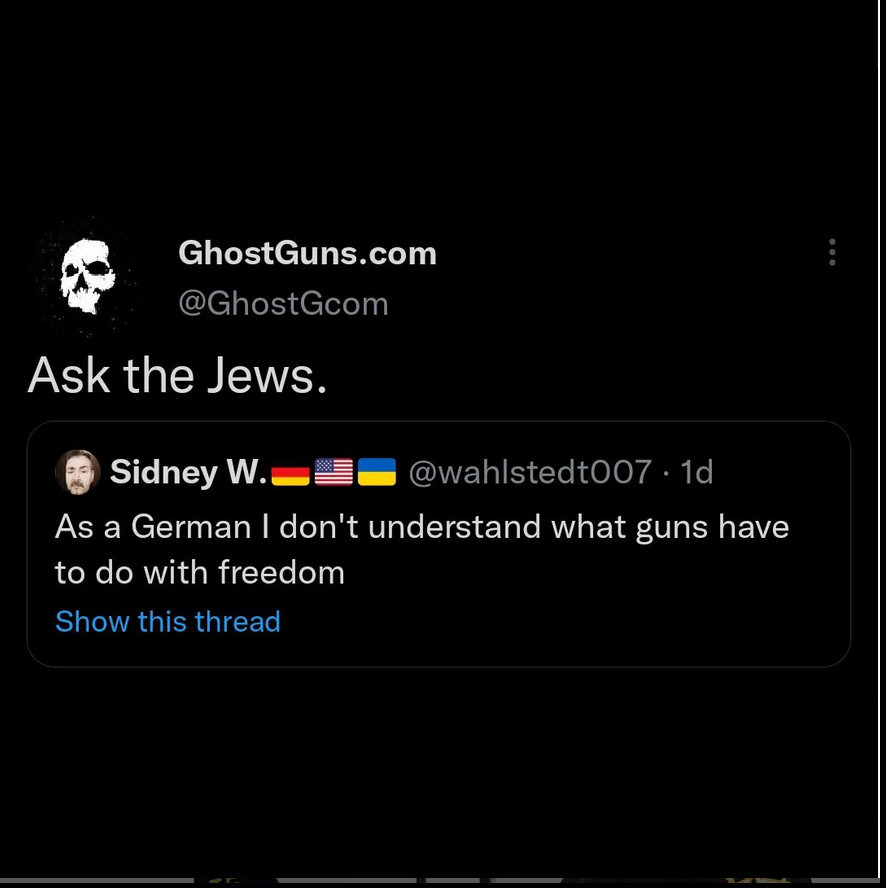
Task: View GhostGuns.com profile via its name
Action: point(307,254)
